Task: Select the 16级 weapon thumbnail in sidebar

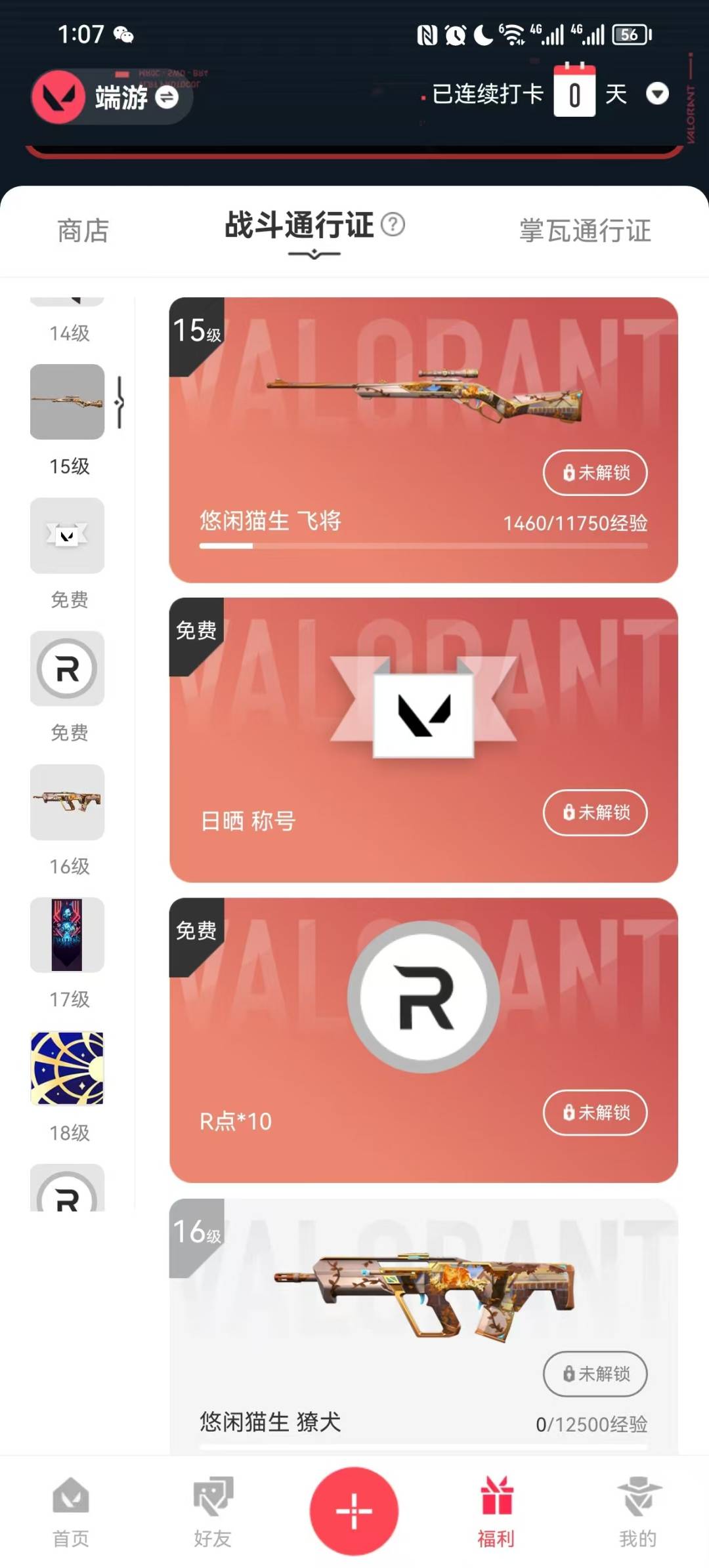Action: 68,802
